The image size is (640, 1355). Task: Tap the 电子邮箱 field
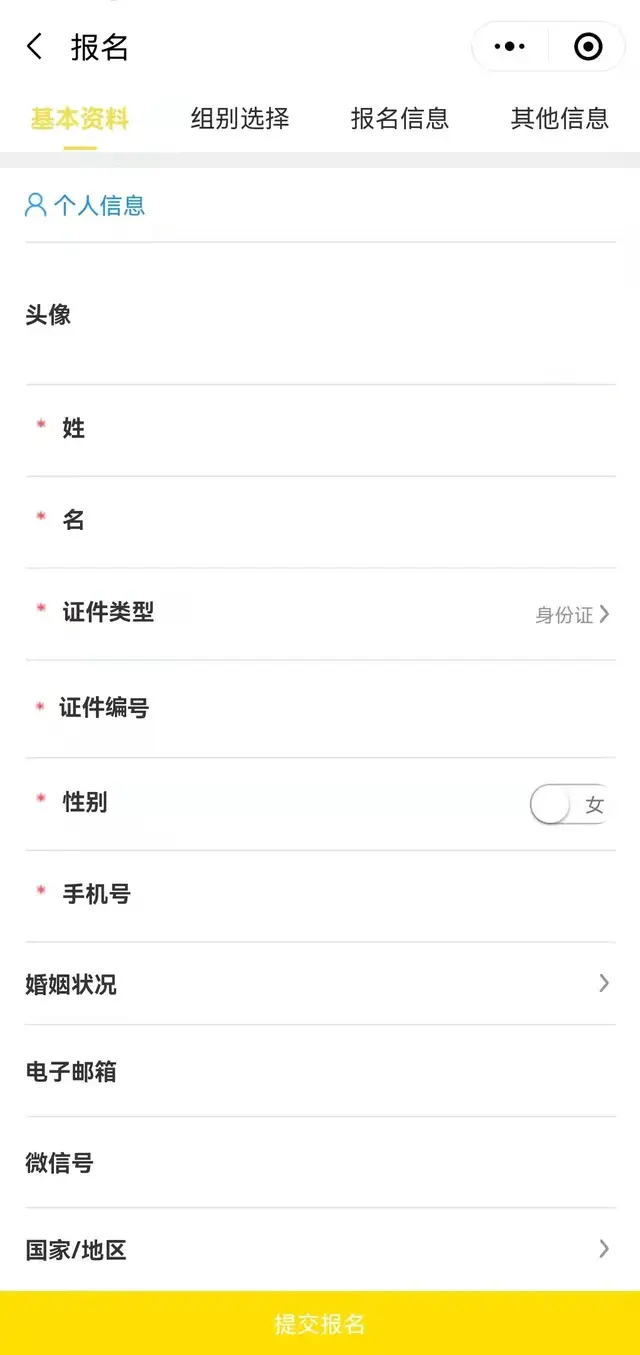tap(320, 1071)
